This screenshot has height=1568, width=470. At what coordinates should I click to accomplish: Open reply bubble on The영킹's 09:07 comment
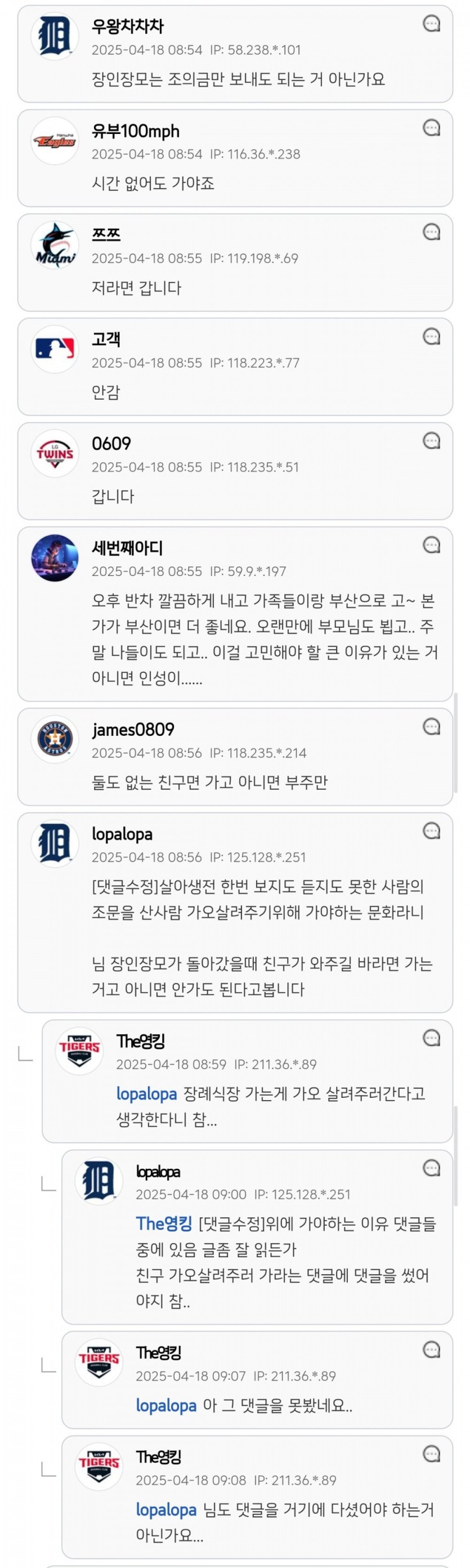click(x=431, y=1350)
